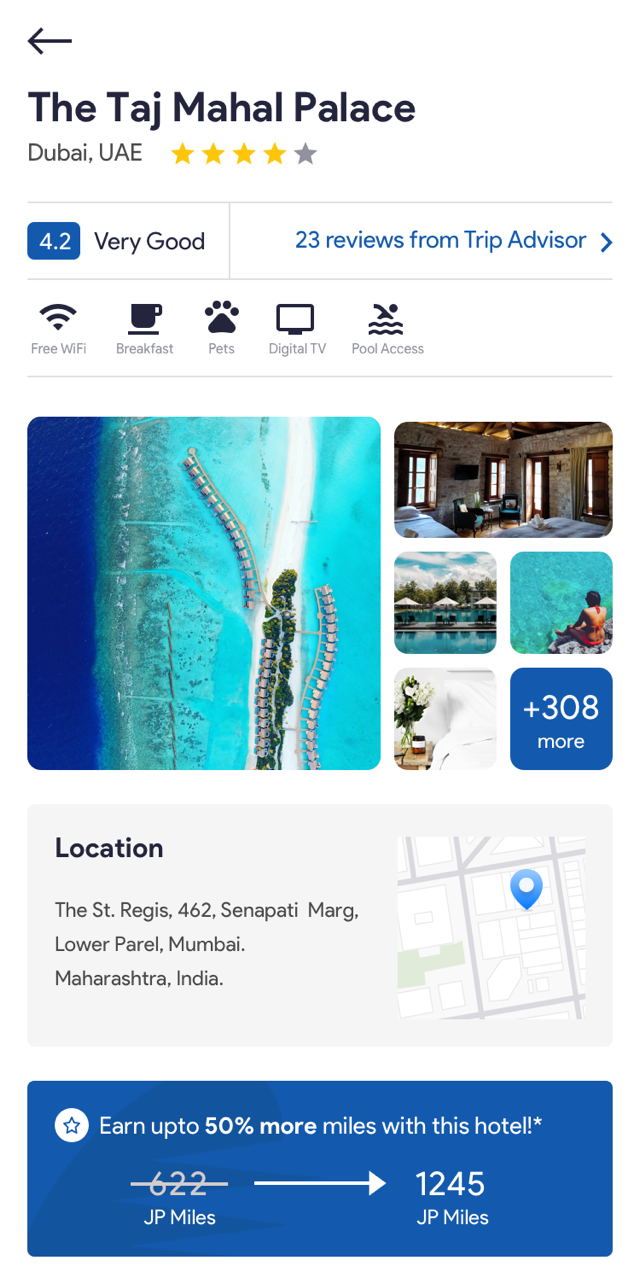View photo of woman sitting by water
Screen dimensions: 640x1266
(561, 603)
